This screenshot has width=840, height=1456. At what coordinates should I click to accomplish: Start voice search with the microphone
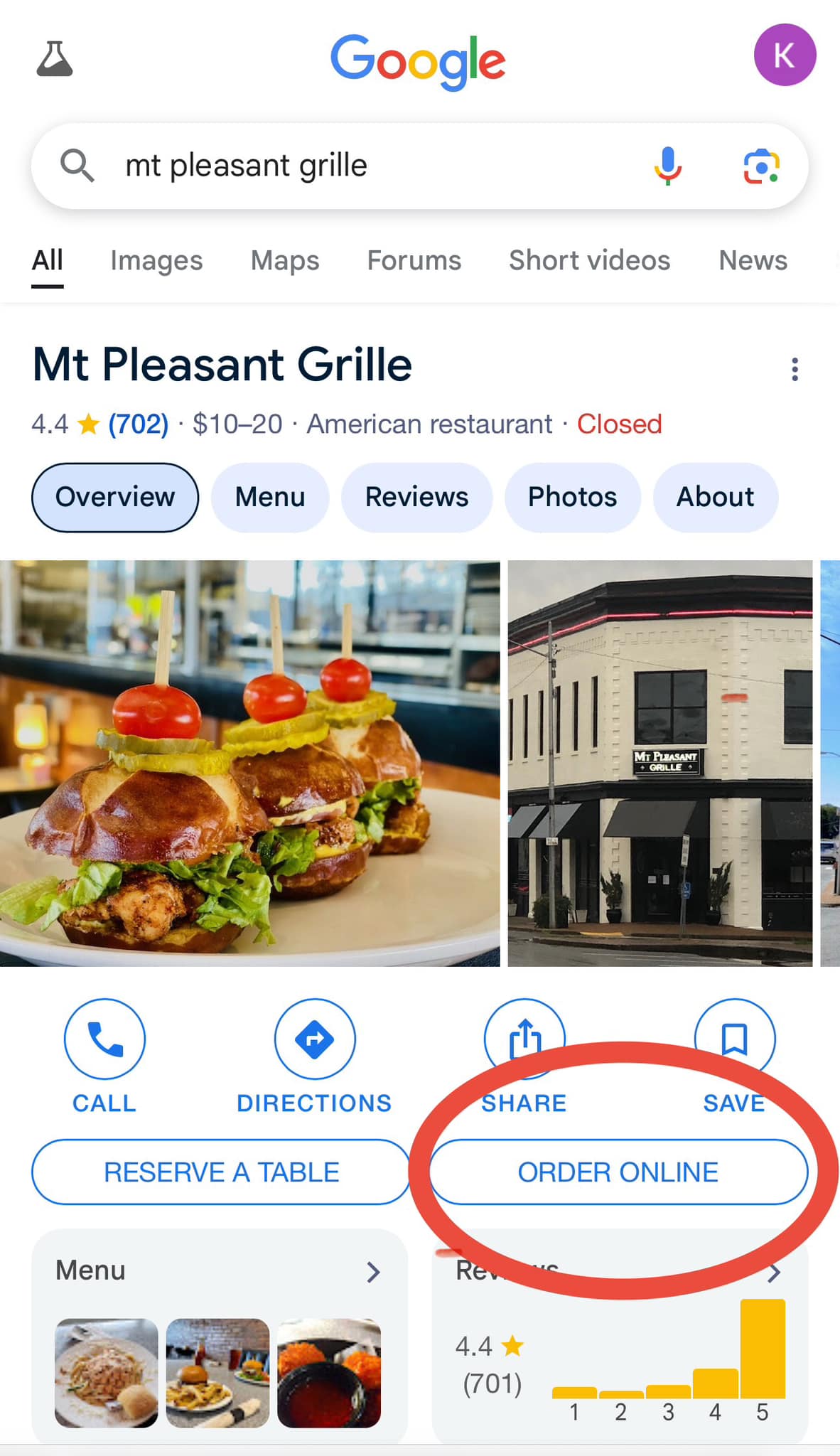pos(667,166)
